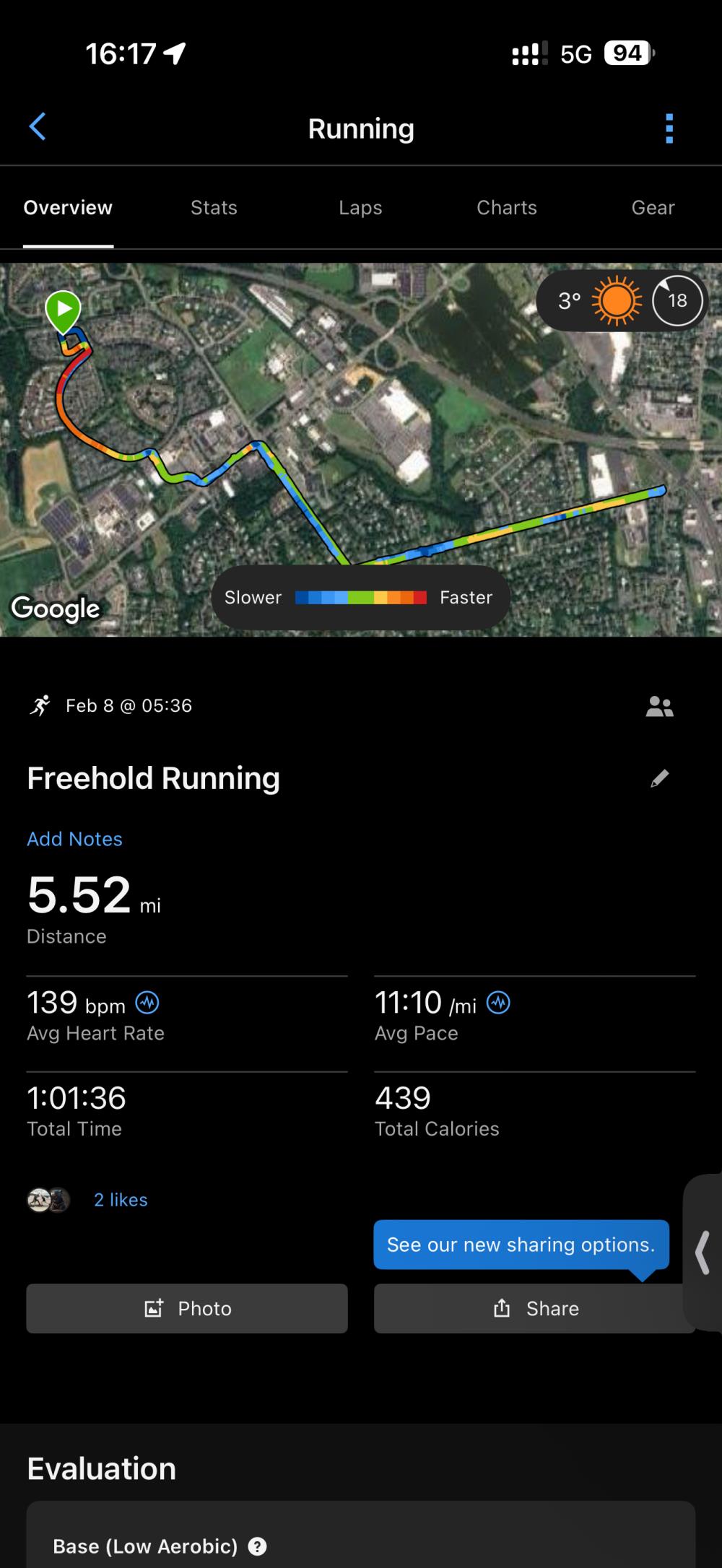Open the three-dot overflow menu
This screenshot has width=722, height=1568.
[x=669, y=129]
